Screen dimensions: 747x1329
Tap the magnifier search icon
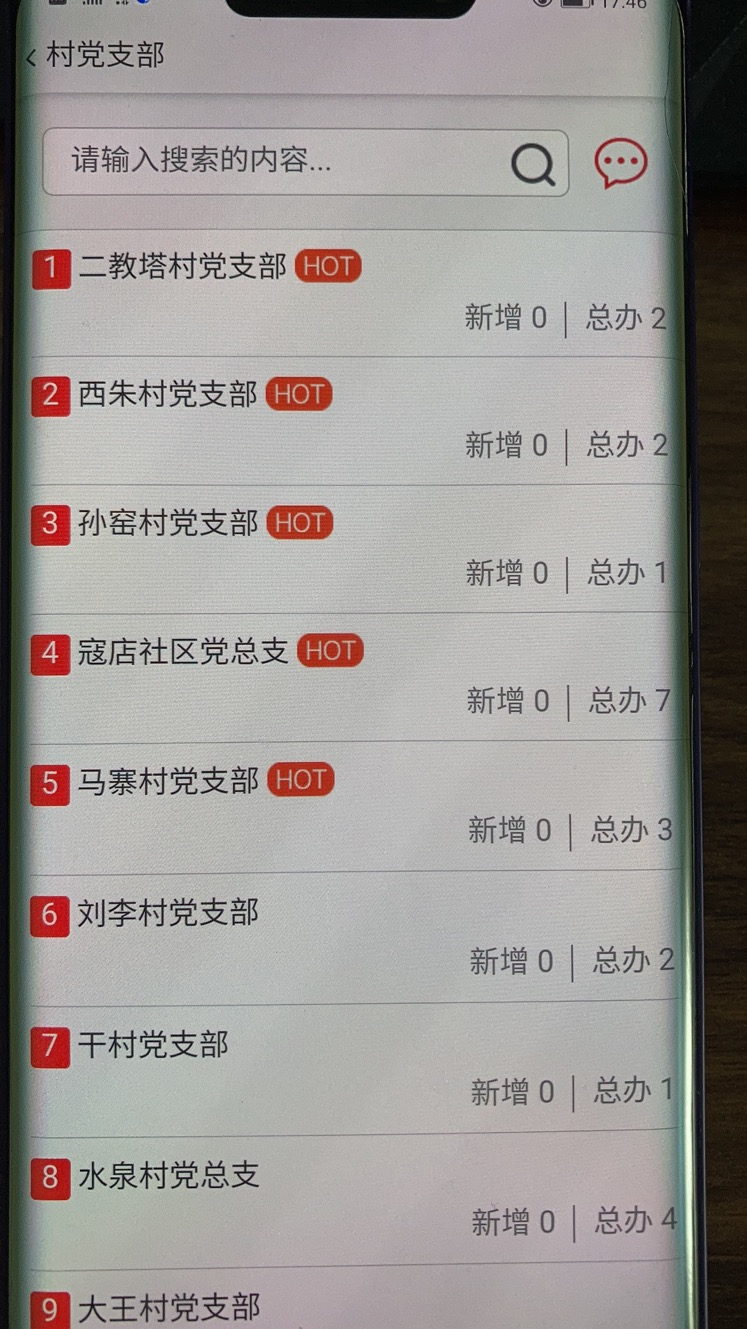[x=533, y=163]
